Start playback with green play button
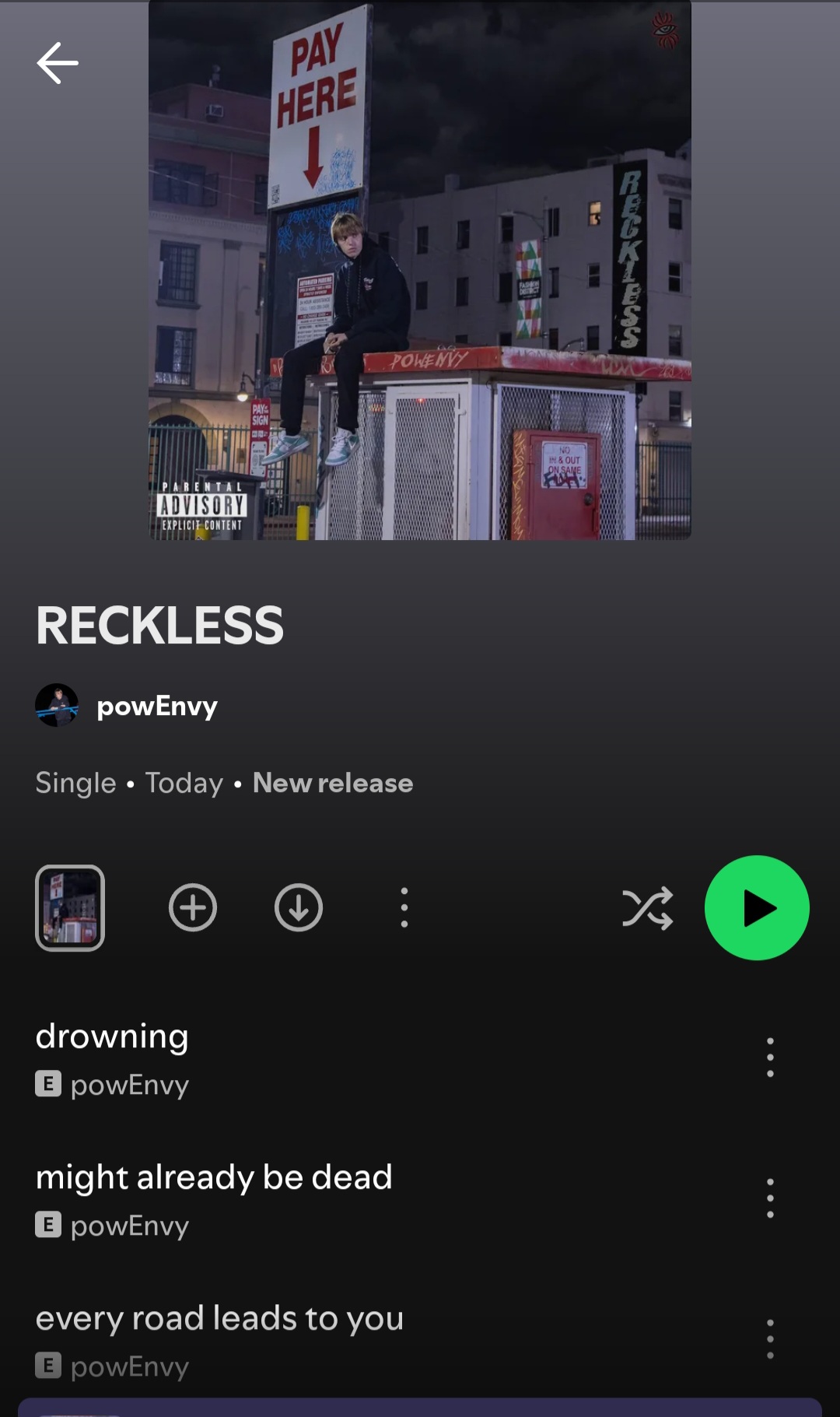The width and height of the screenshot is (840, 1417). coord(757,908)
